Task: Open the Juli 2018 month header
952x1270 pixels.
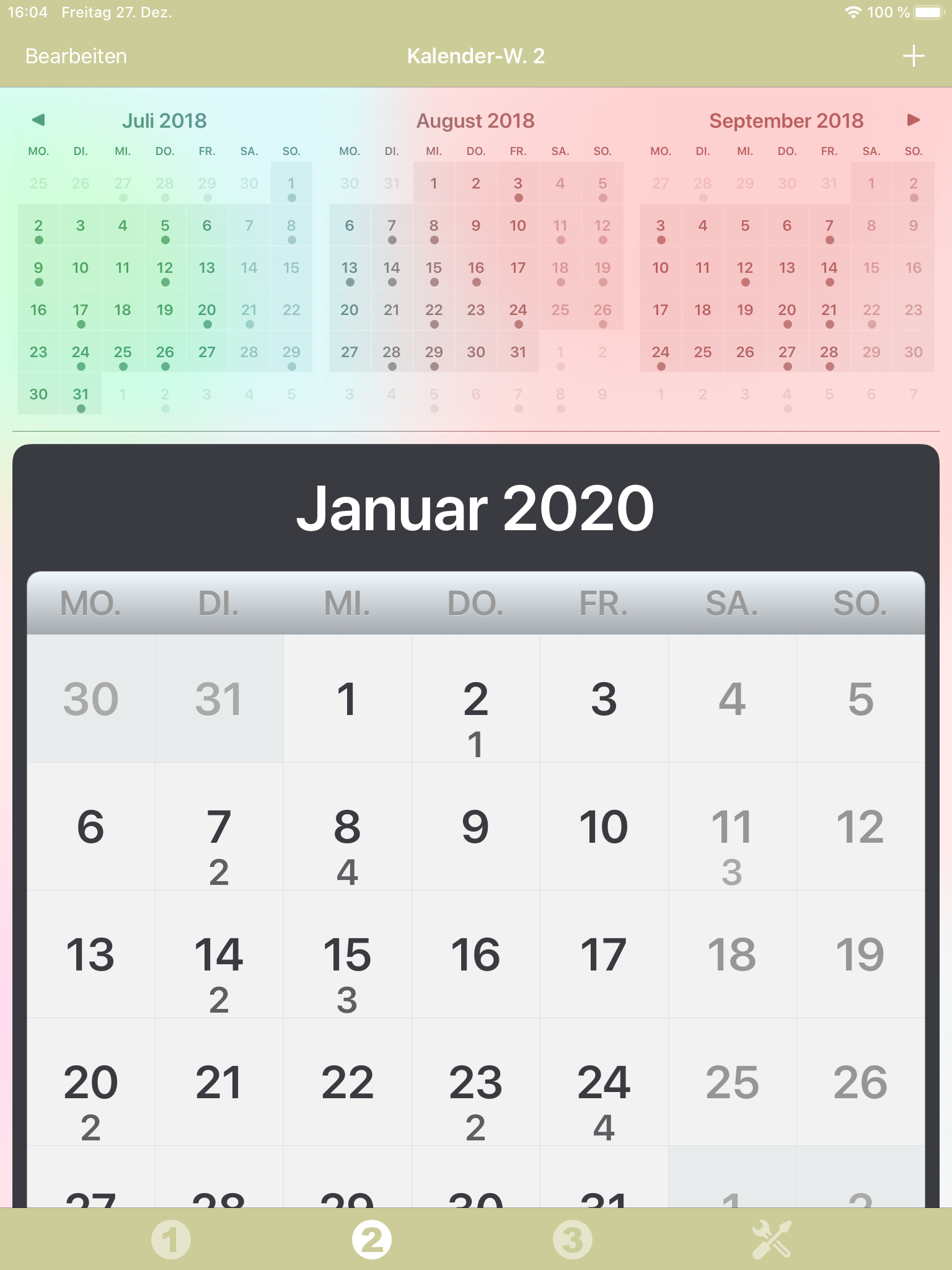Action: coord(164,120)
